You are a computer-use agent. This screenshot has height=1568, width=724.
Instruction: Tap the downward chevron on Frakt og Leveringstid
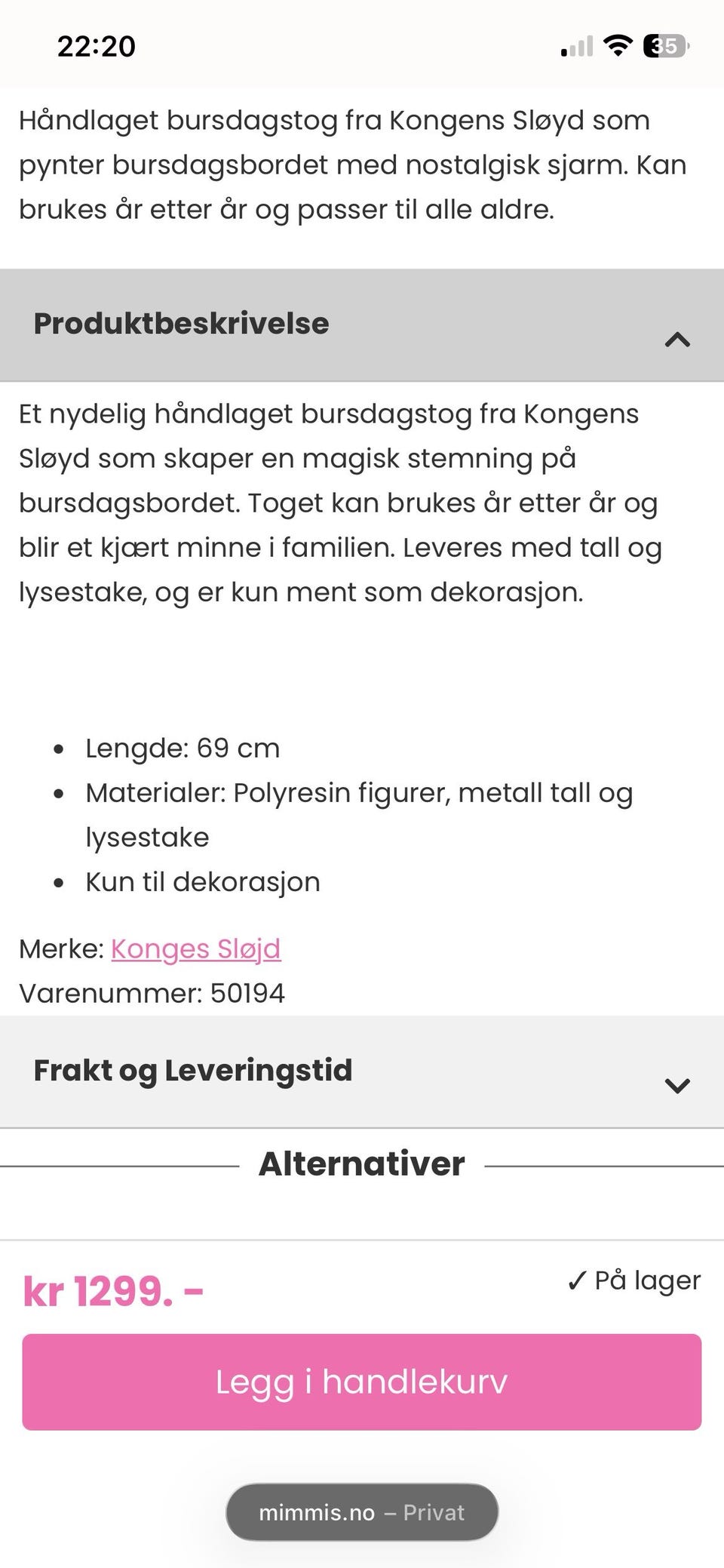tap(678, 1087)
